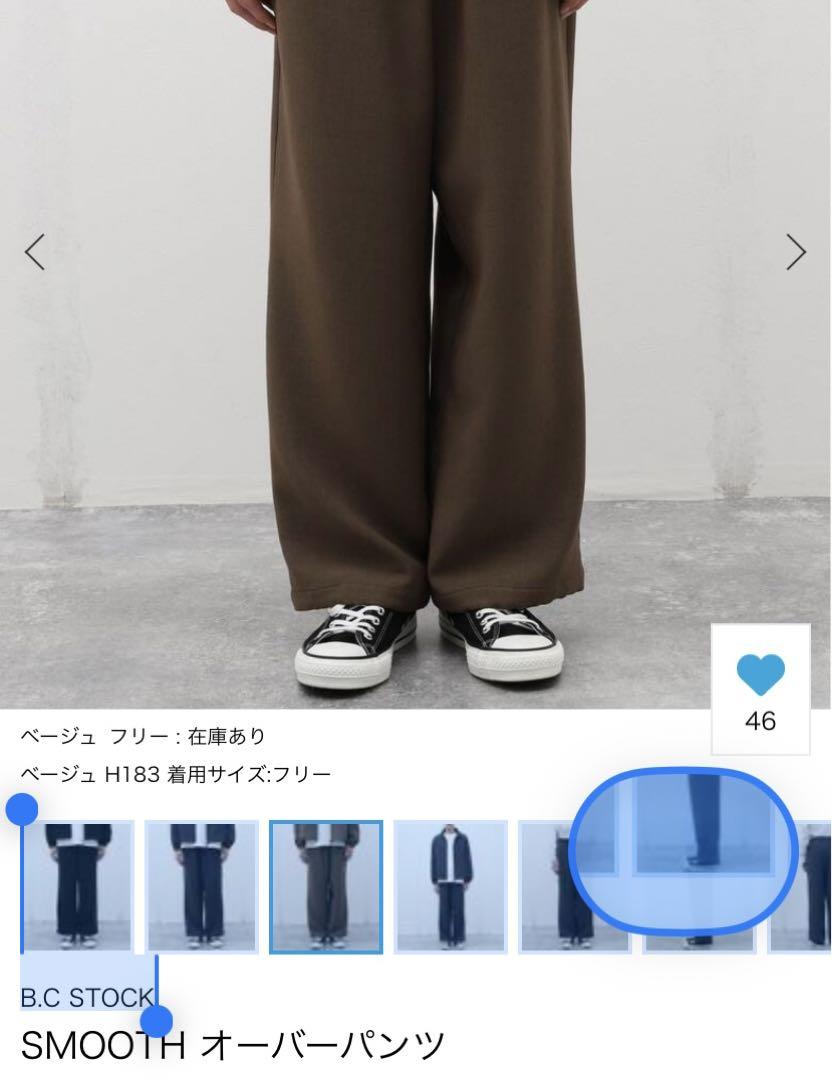Screen dimensions: 832x1080
Task: Open the B.C STOCK brand link
Action: pyautogui.click(x=86, y=997)
